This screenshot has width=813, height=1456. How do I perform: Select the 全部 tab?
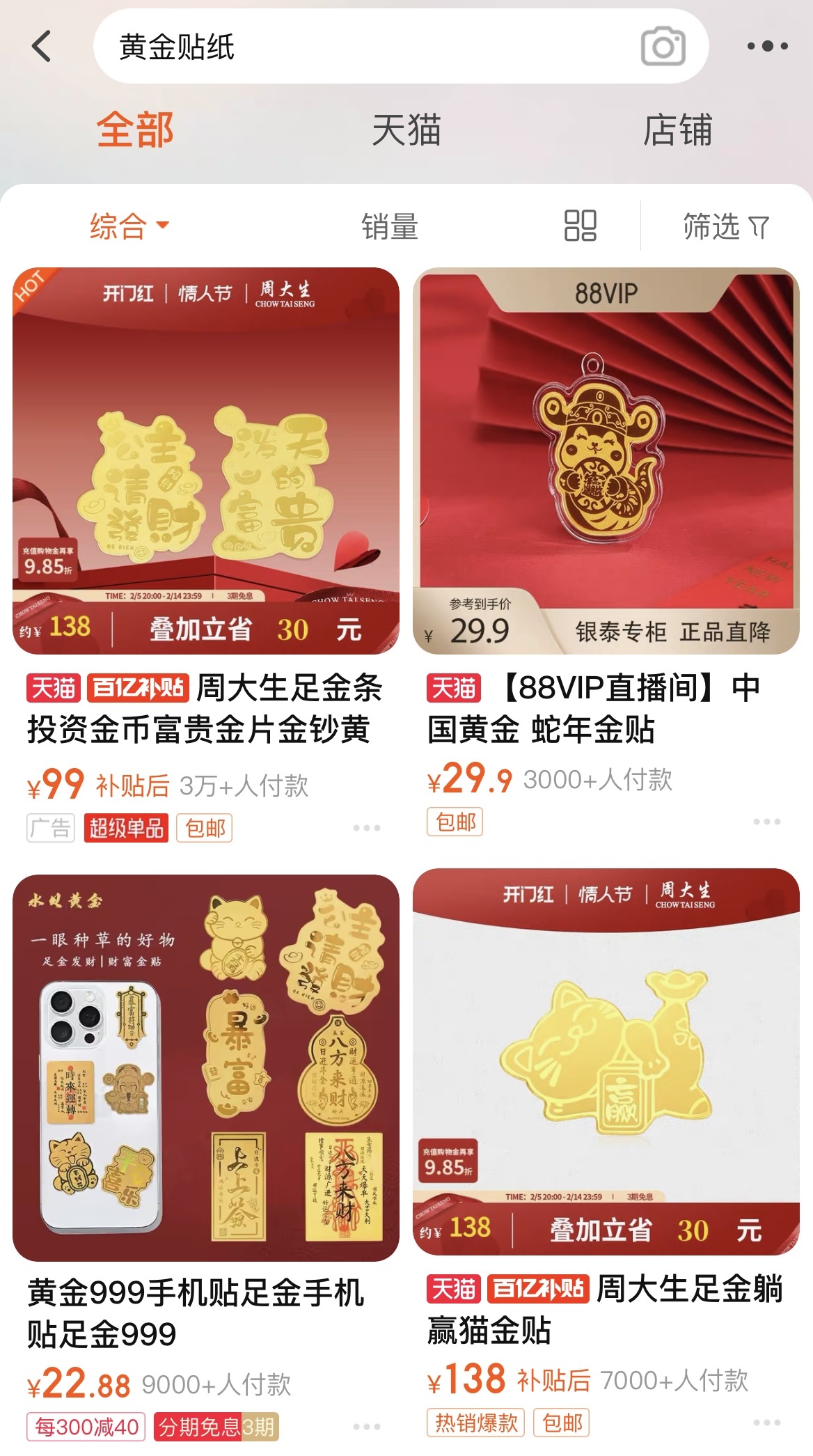[x=135, y=130]
